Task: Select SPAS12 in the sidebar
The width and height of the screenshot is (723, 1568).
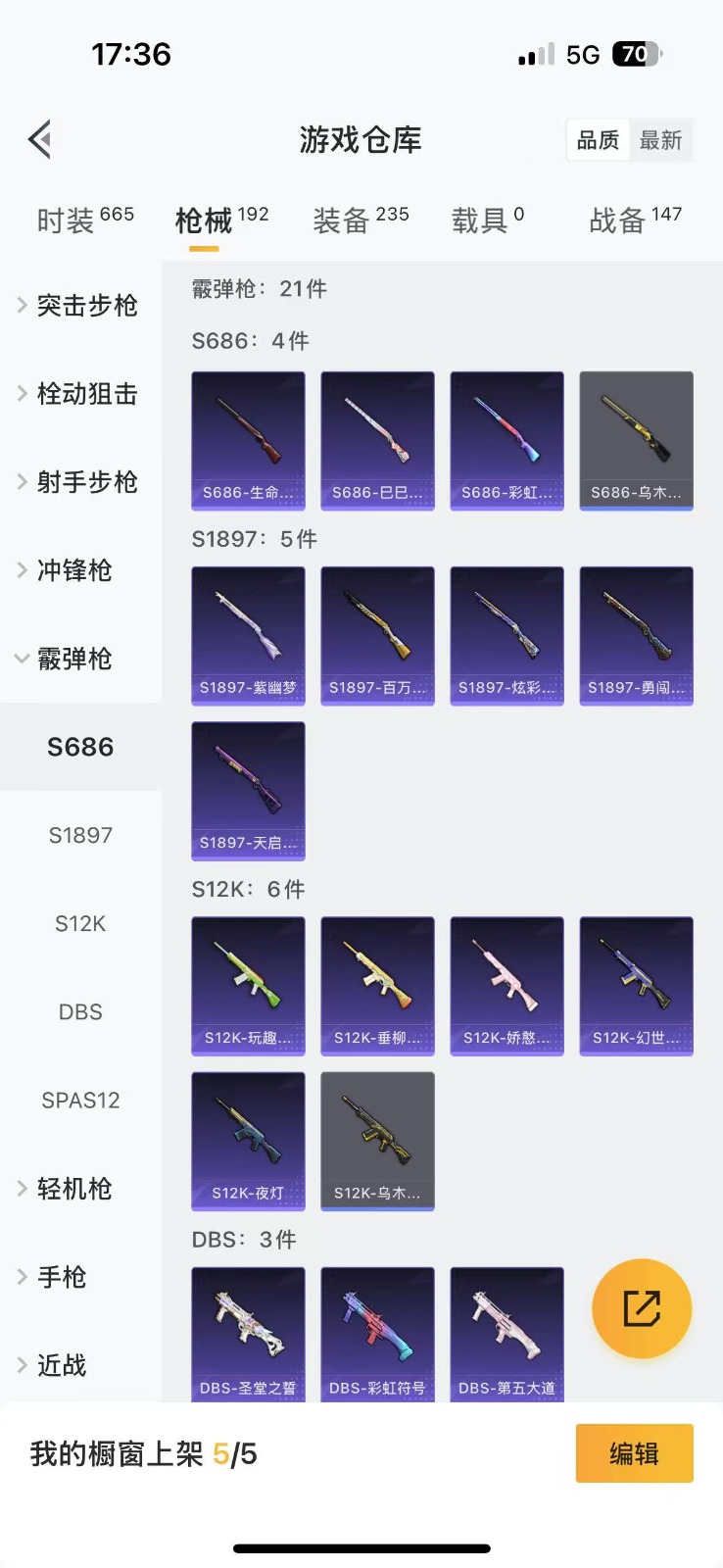Action: click(80, 1100)
